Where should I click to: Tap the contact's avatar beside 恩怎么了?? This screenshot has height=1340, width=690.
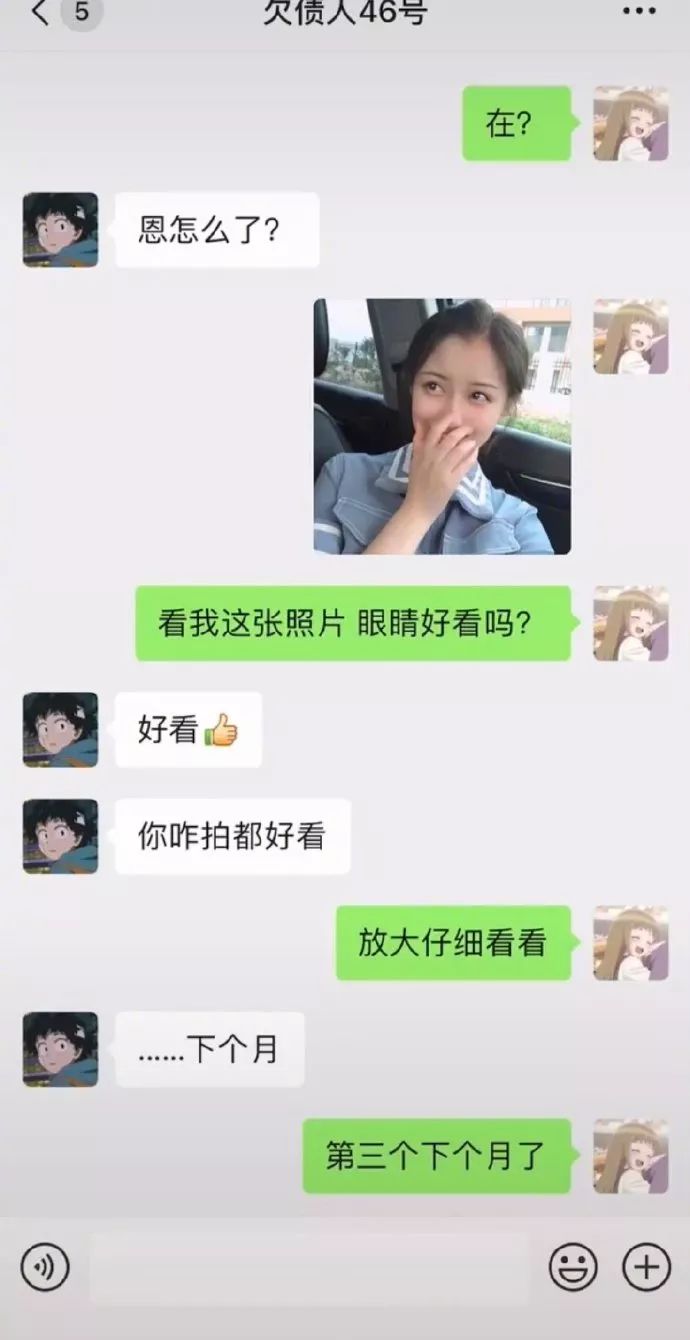61,230
